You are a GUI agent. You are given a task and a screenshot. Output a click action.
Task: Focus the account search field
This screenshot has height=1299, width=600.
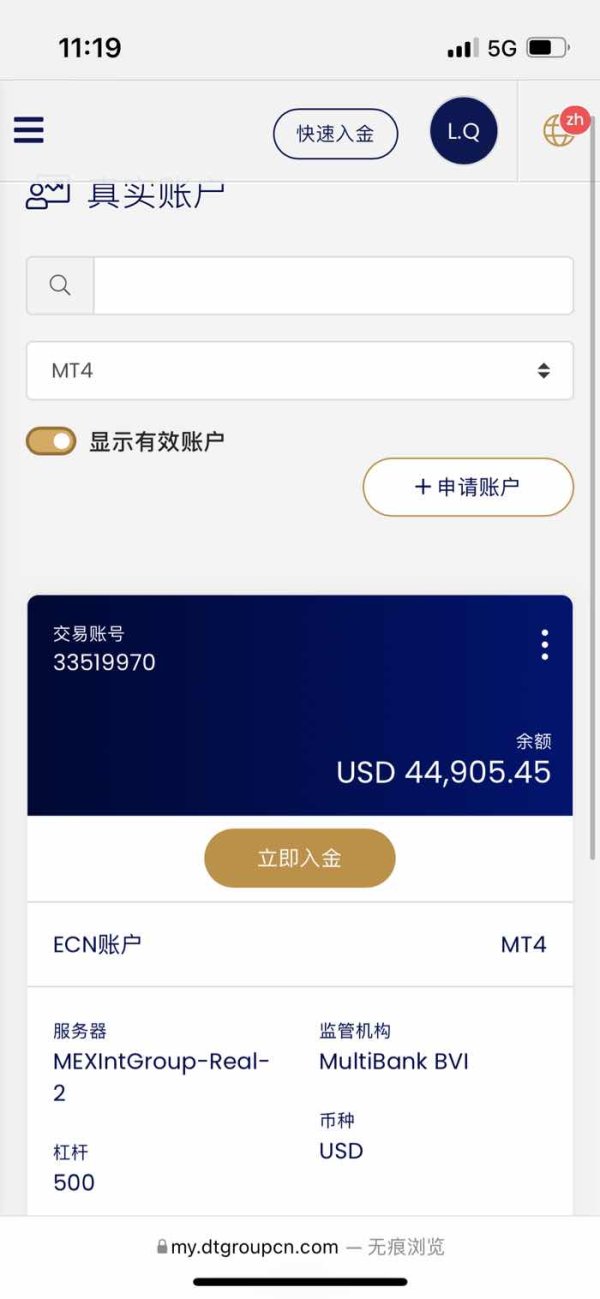point(333,286)
